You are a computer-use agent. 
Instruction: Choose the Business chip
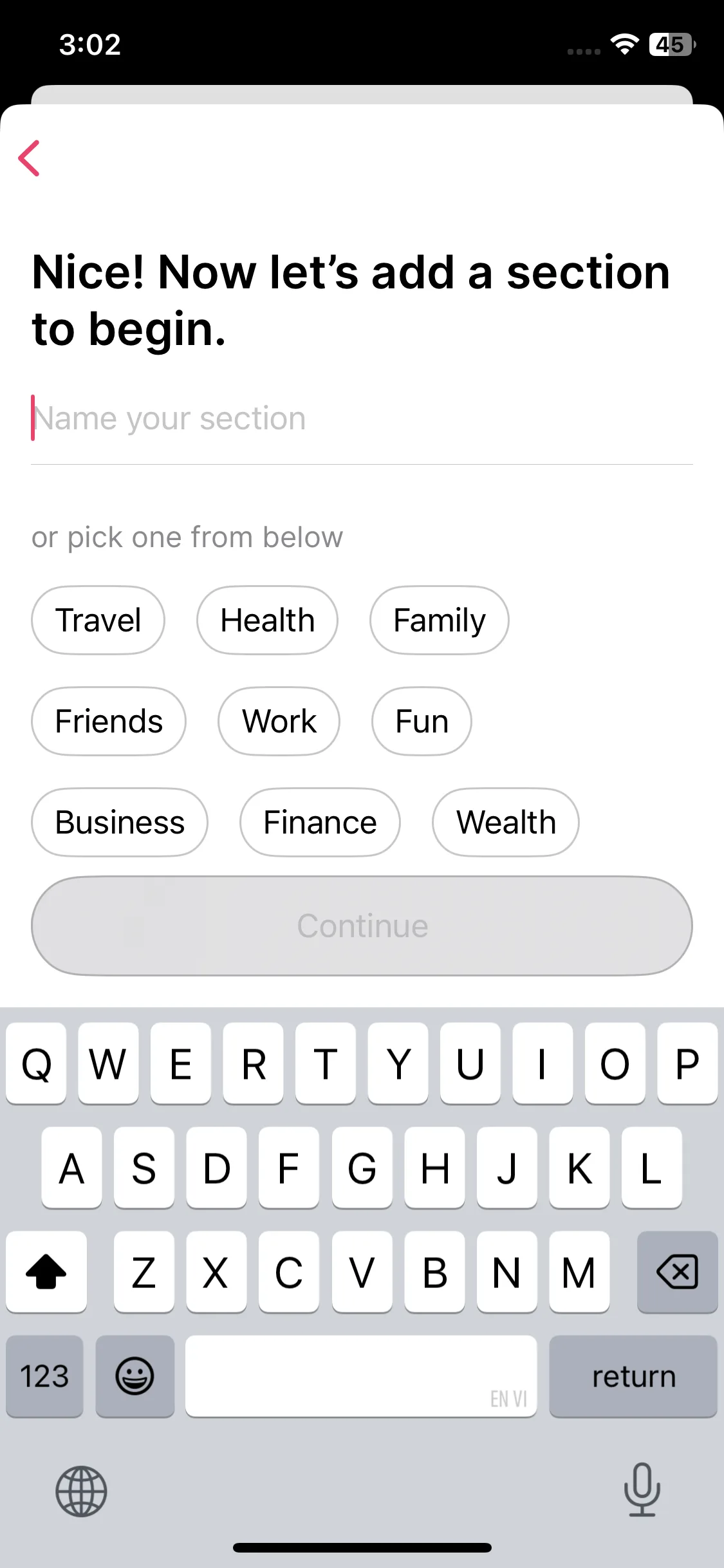point(120,823)
